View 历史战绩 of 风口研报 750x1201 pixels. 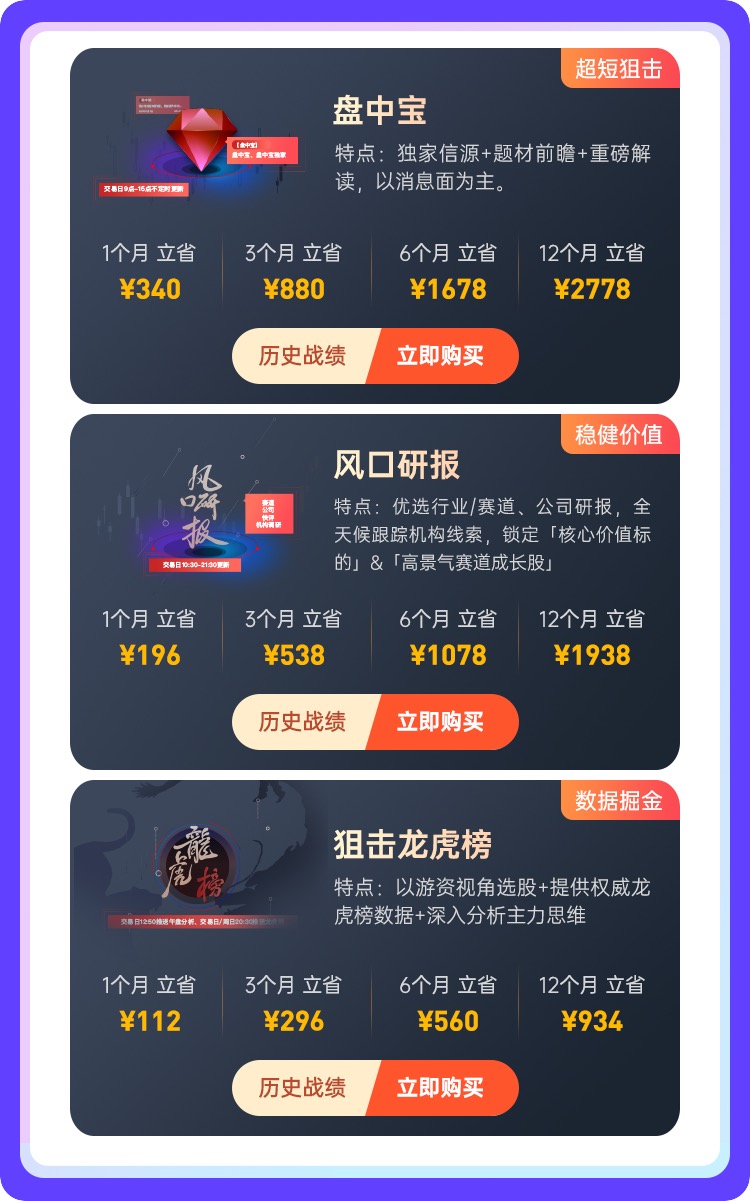click(x=302, y=722)
